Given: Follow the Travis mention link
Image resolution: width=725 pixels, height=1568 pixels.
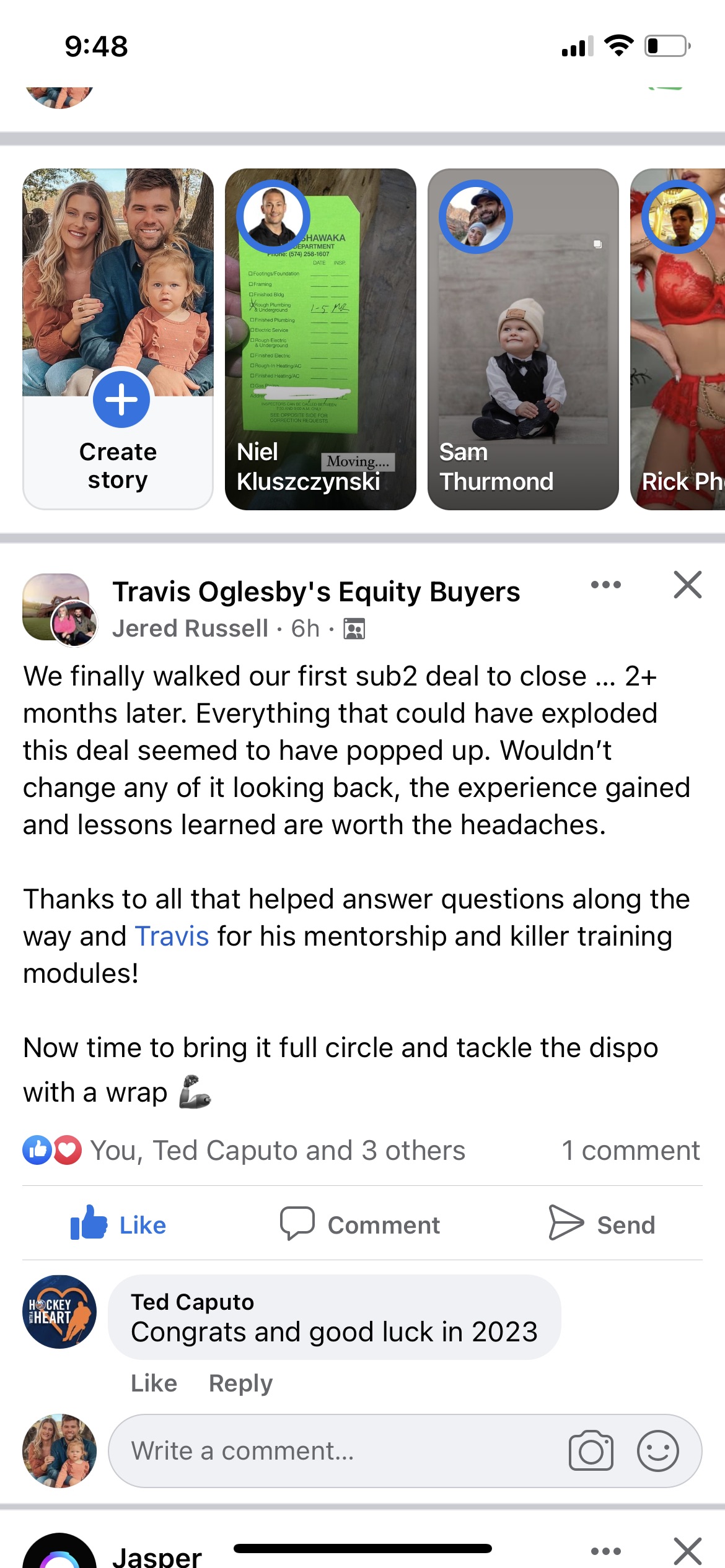Looking at the screenshot, I should pos(172,936).
